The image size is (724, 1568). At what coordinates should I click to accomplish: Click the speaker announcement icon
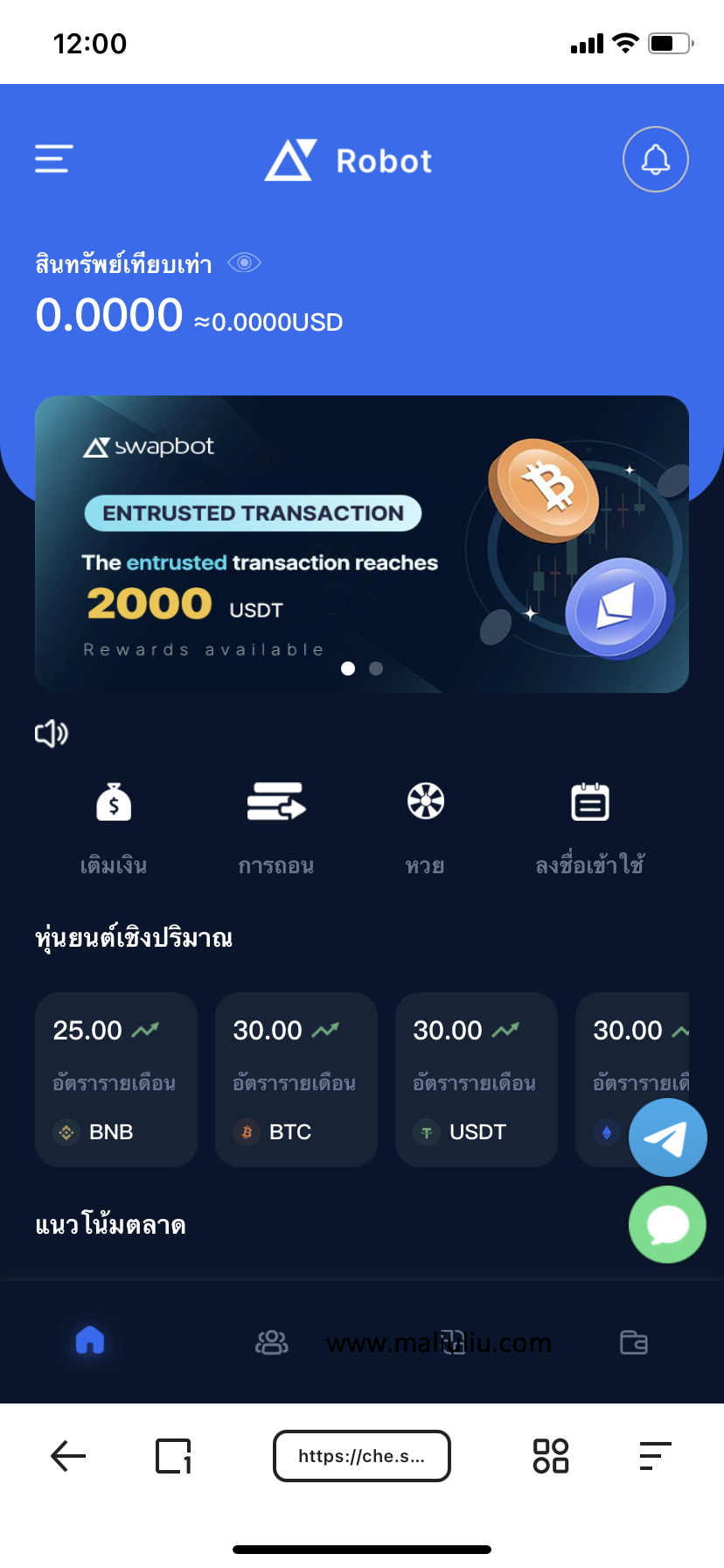click(51, 734)
